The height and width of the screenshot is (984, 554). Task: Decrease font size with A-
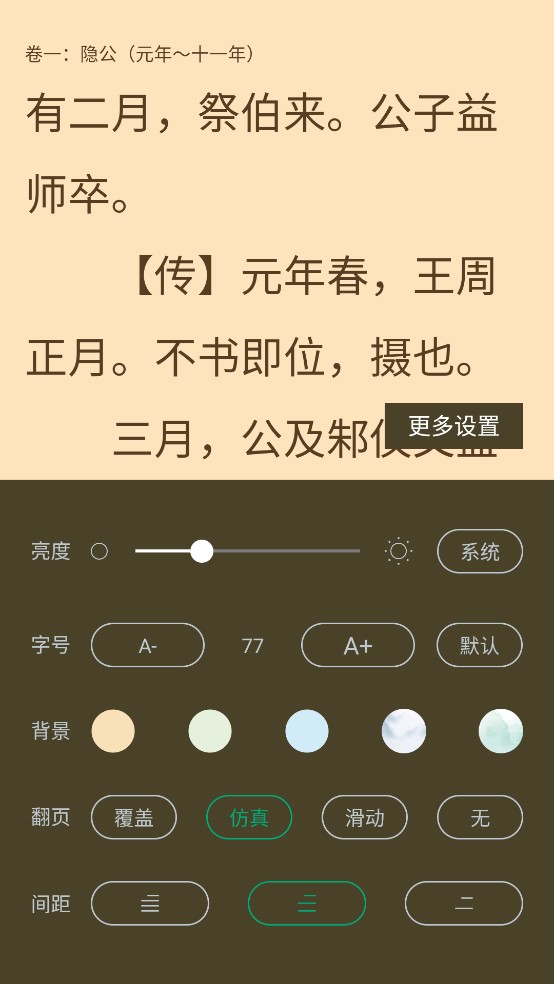pyautogui.click(x=147, y=645)
